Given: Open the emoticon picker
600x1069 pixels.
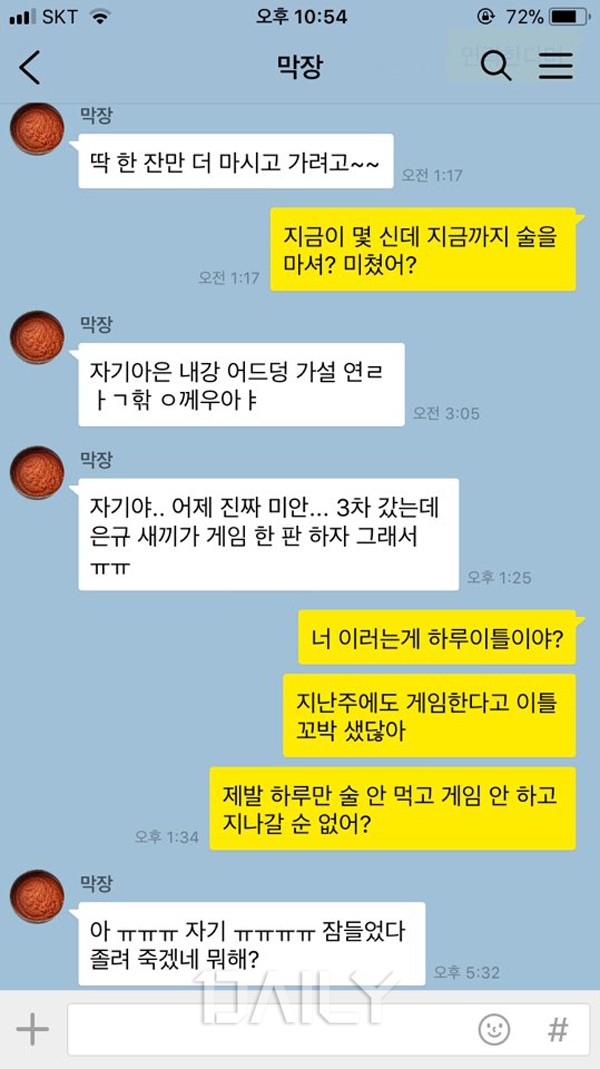Looking at the screenshot, I should 494,1029.
